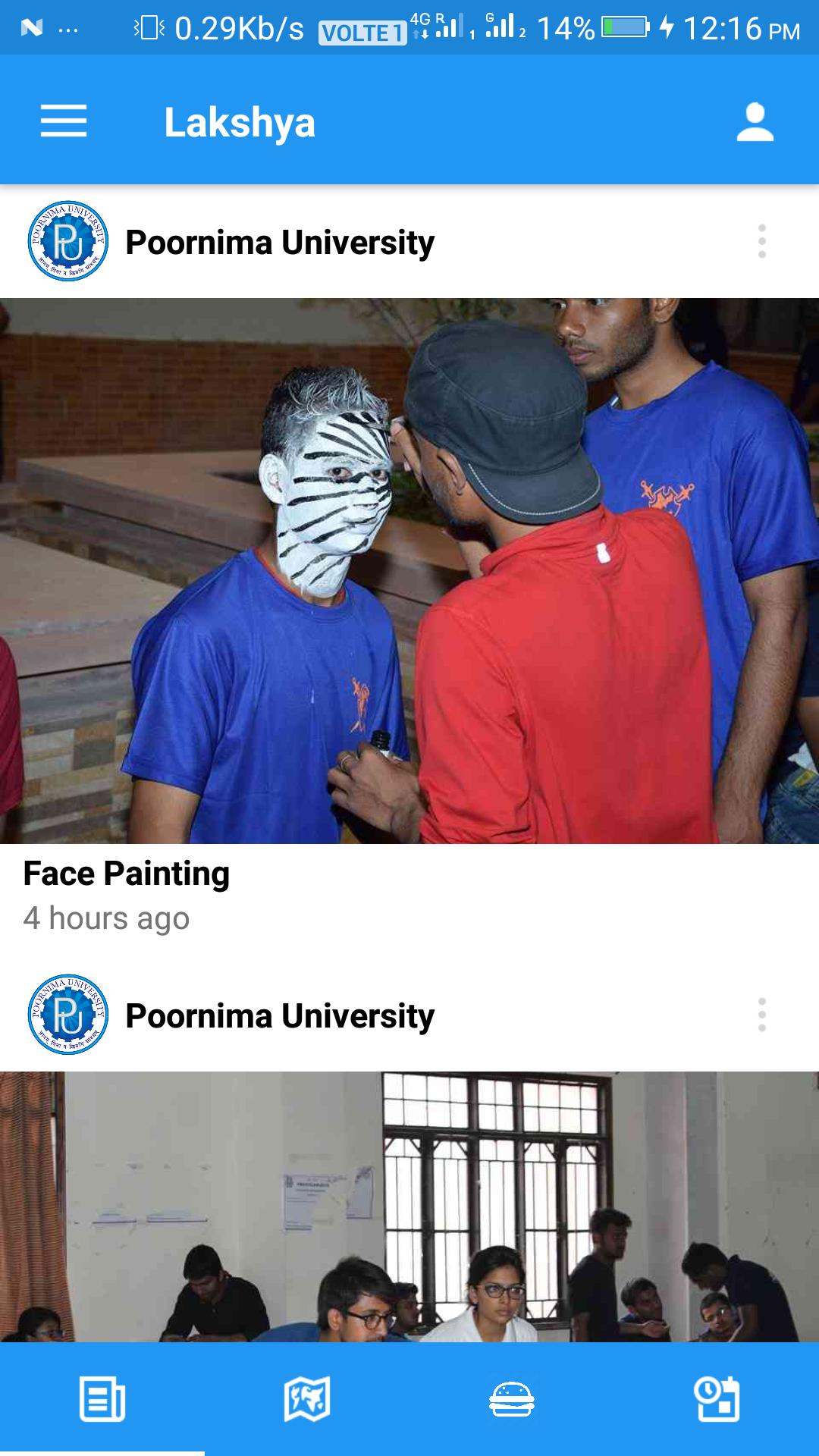Open overflow menu for Face Painting post
Screen dimensions: 819x1456
click(761, 241)
